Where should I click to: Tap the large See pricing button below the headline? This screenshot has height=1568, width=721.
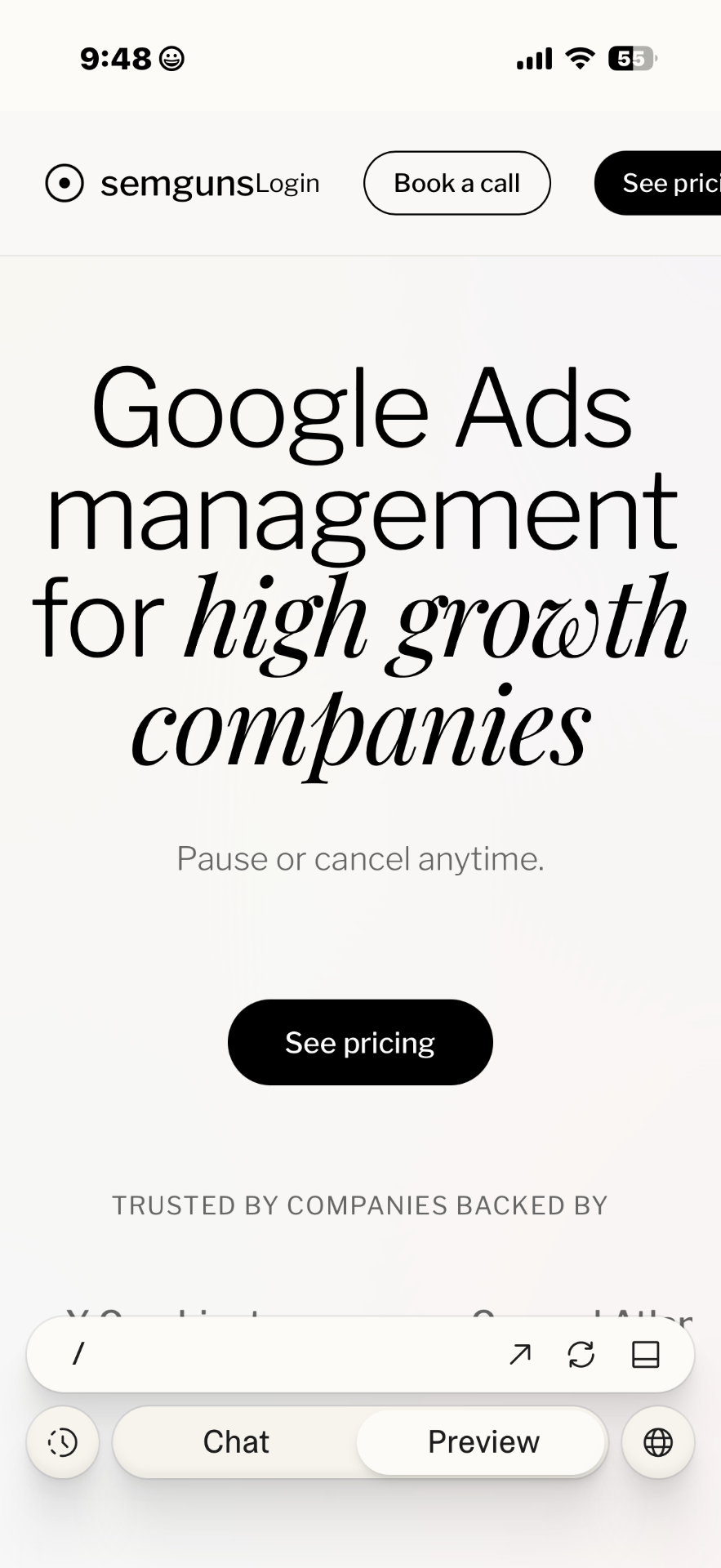360,1042
